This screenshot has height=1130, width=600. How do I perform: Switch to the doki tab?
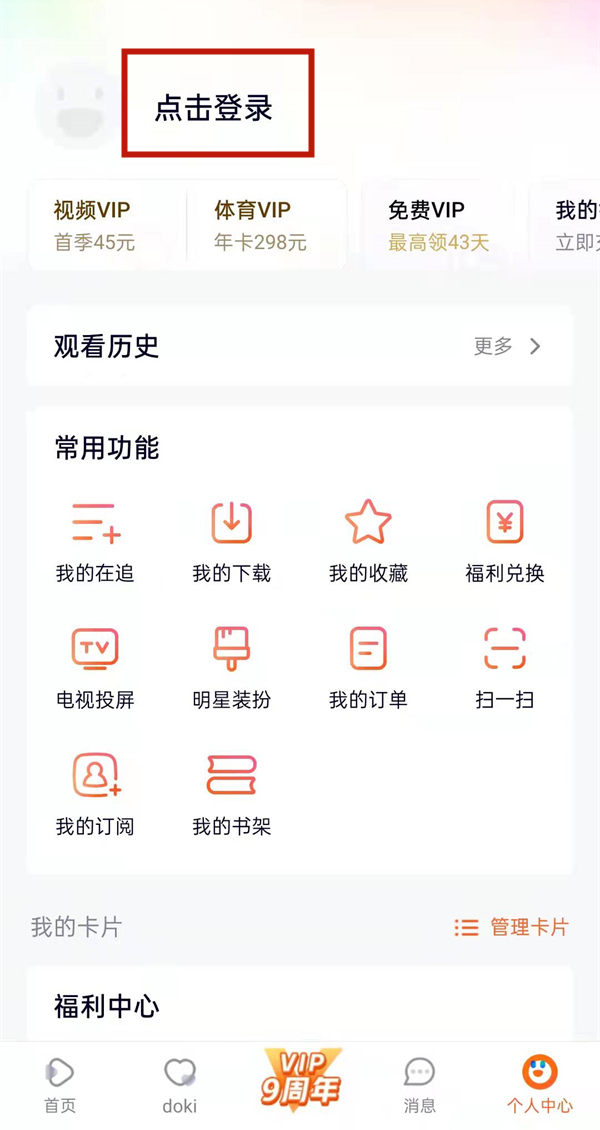coord(180,1084)
